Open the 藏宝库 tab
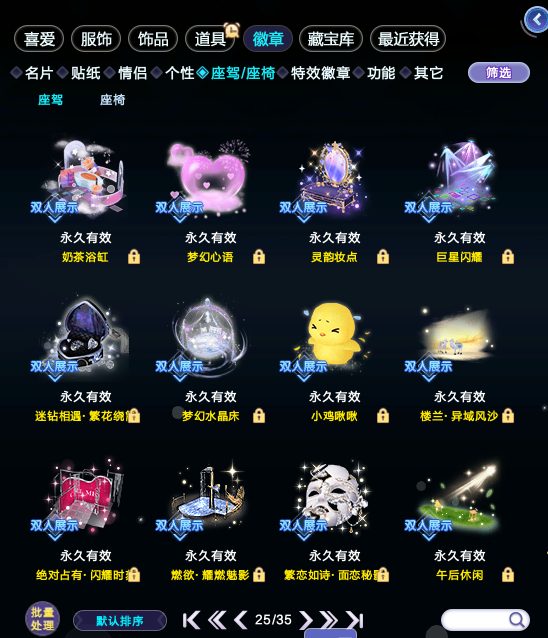Viewport: 548px width, 638px height. pyautogui.click(x=330, y=39)
